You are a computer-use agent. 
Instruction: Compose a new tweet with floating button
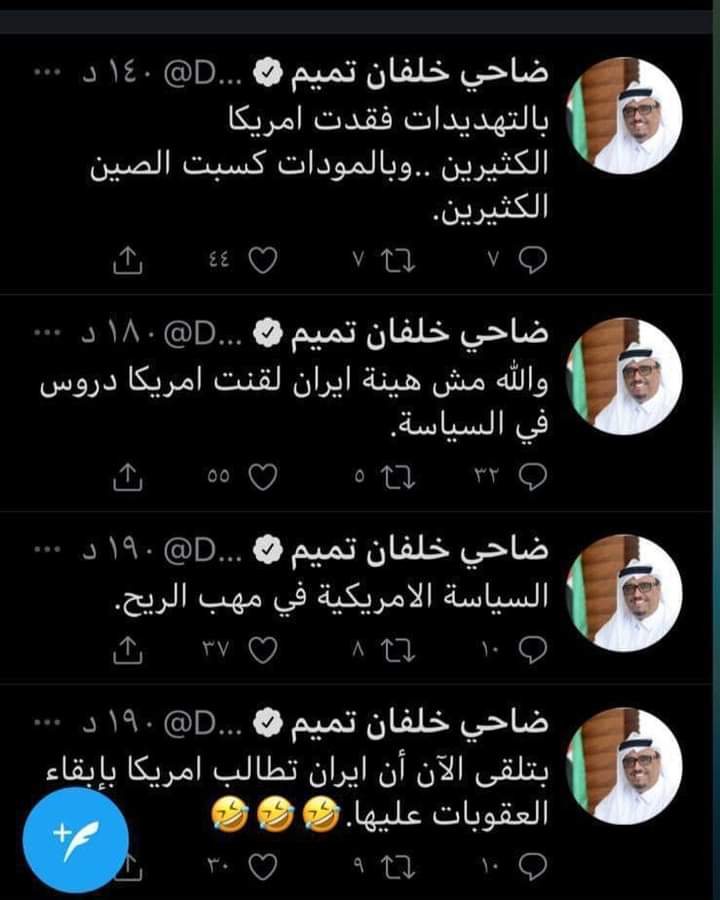click(75, 833)
